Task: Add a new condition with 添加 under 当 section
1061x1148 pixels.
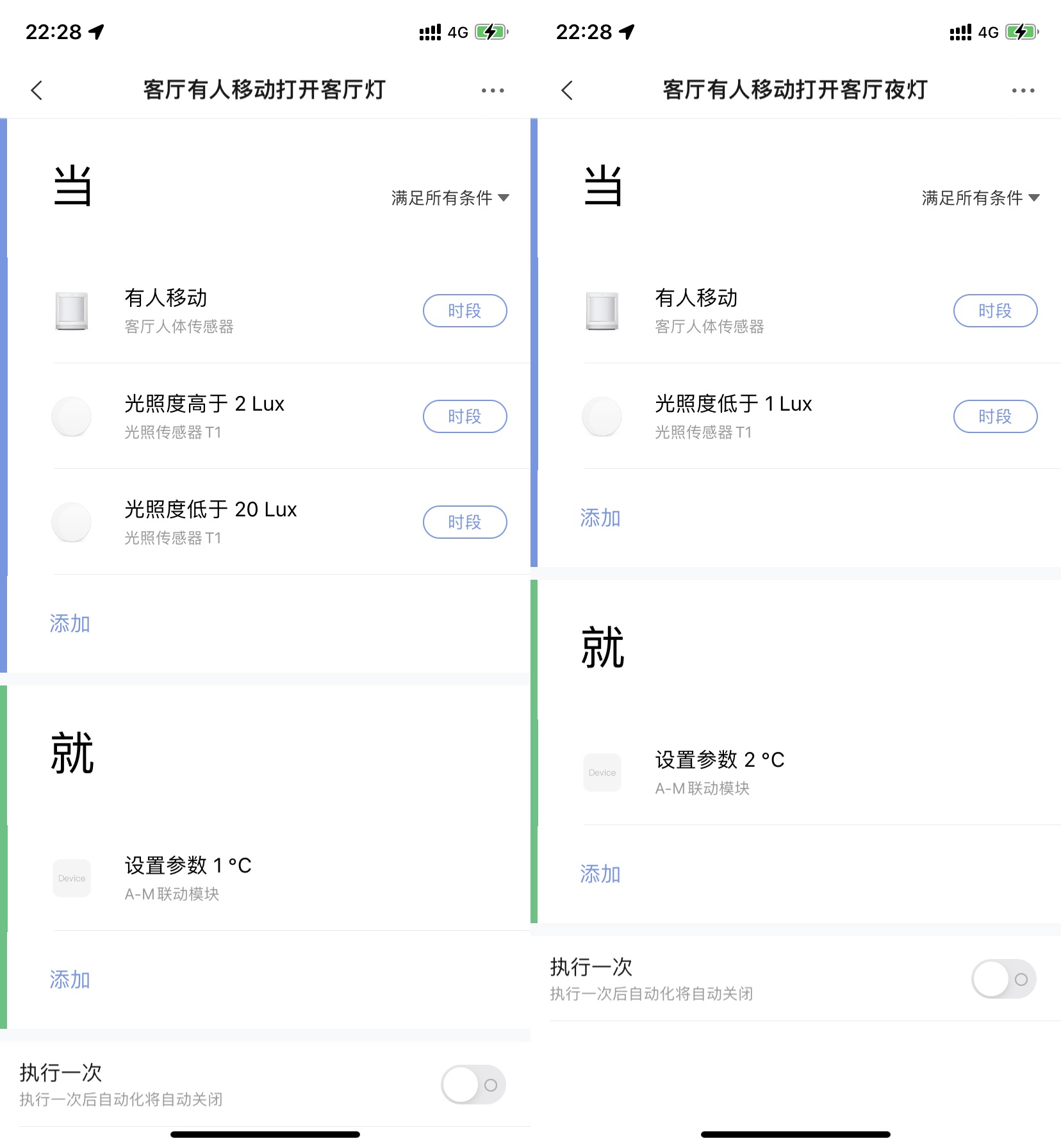Action: pos(70,623)
